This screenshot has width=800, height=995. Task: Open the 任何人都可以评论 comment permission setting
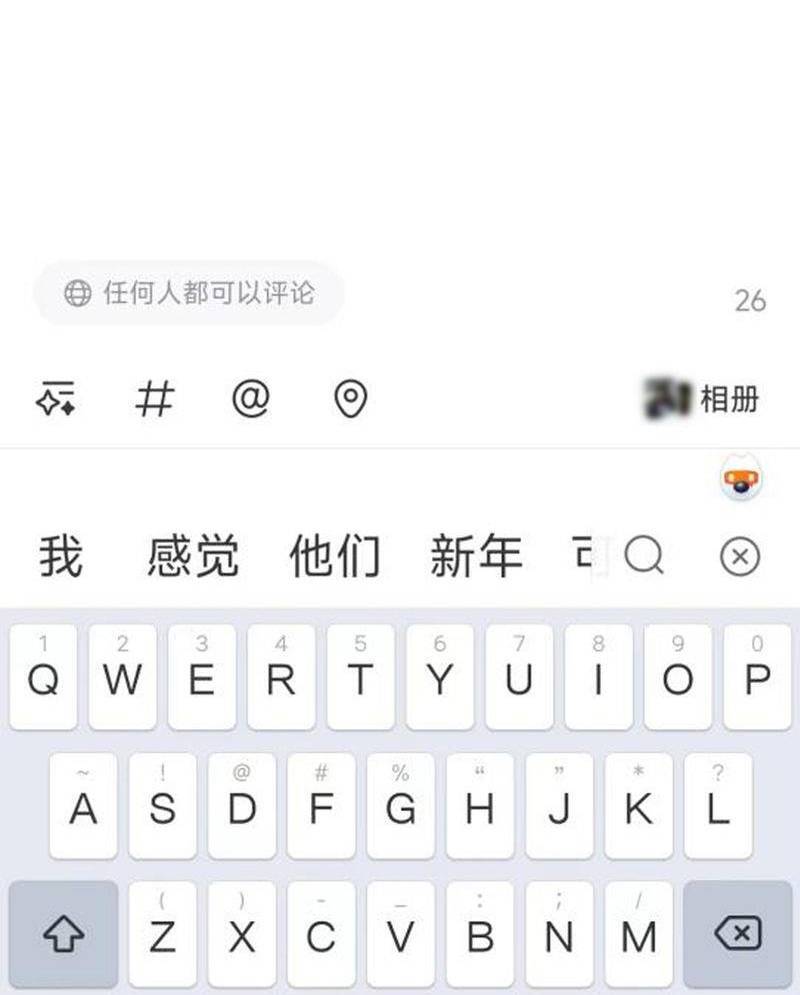[190, 293]
